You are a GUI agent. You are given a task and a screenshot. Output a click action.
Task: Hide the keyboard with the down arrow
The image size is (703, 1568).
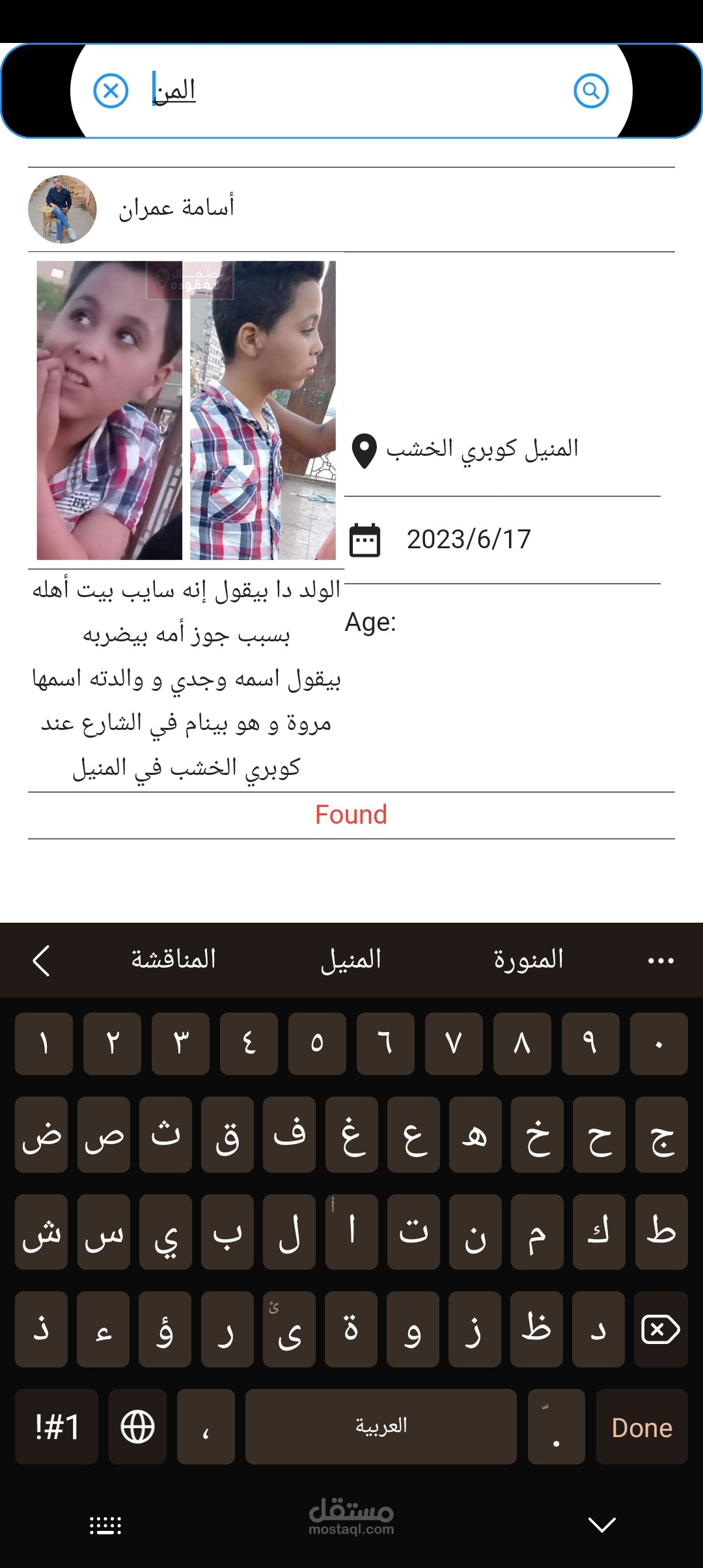pyautogui.click(x=601, y=1524)
